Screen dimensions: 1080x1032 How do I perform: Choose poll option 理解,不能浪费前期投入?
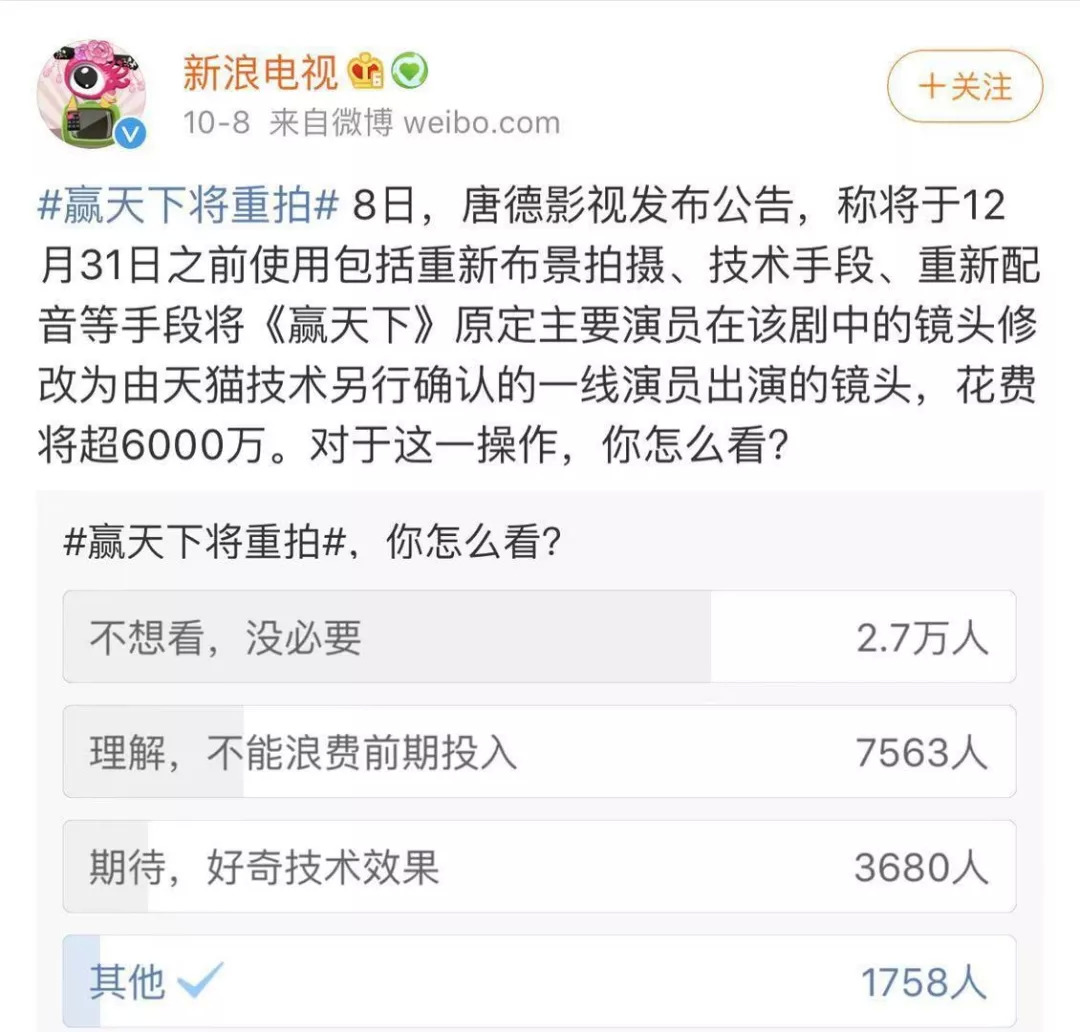click(x=538, y=752)
